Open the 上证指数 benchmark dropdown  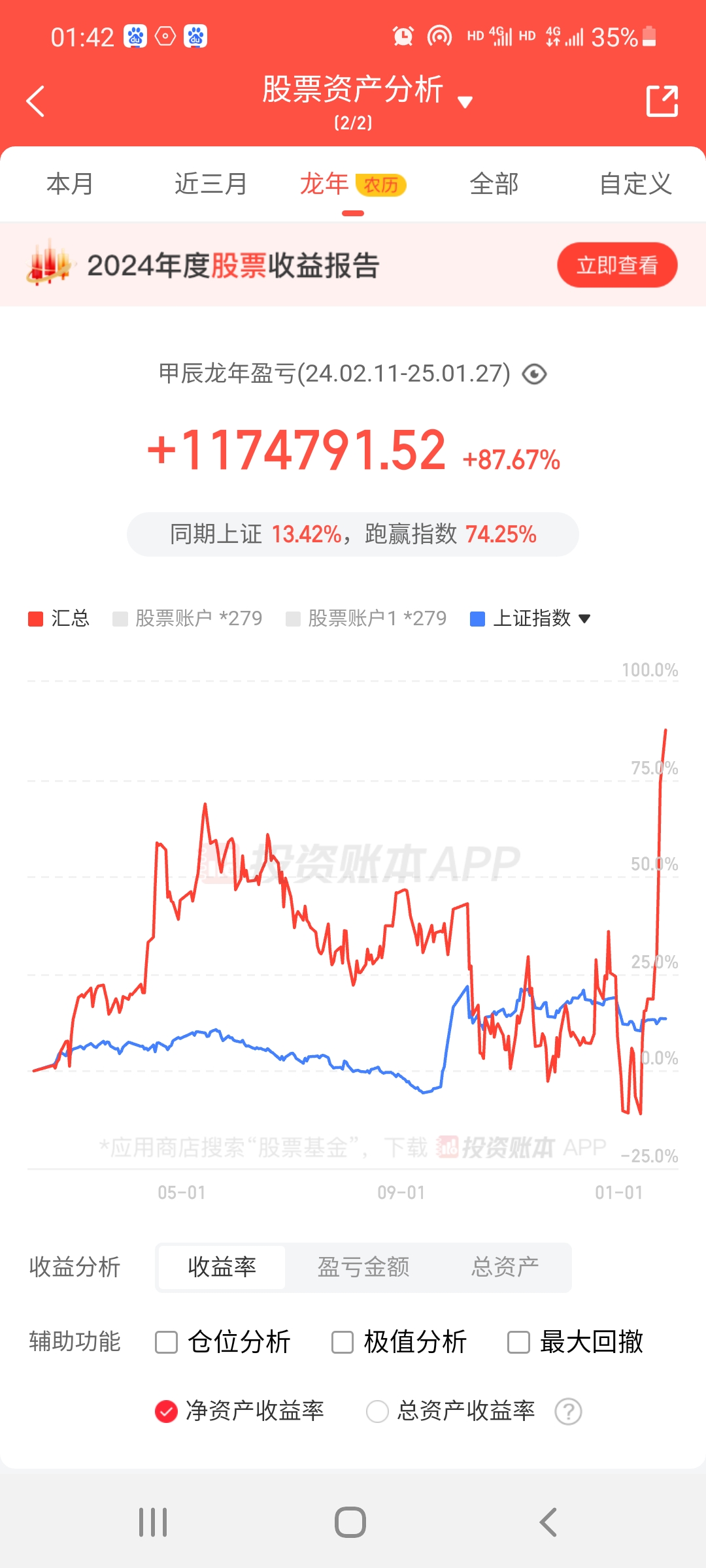(x=531, y=618)
